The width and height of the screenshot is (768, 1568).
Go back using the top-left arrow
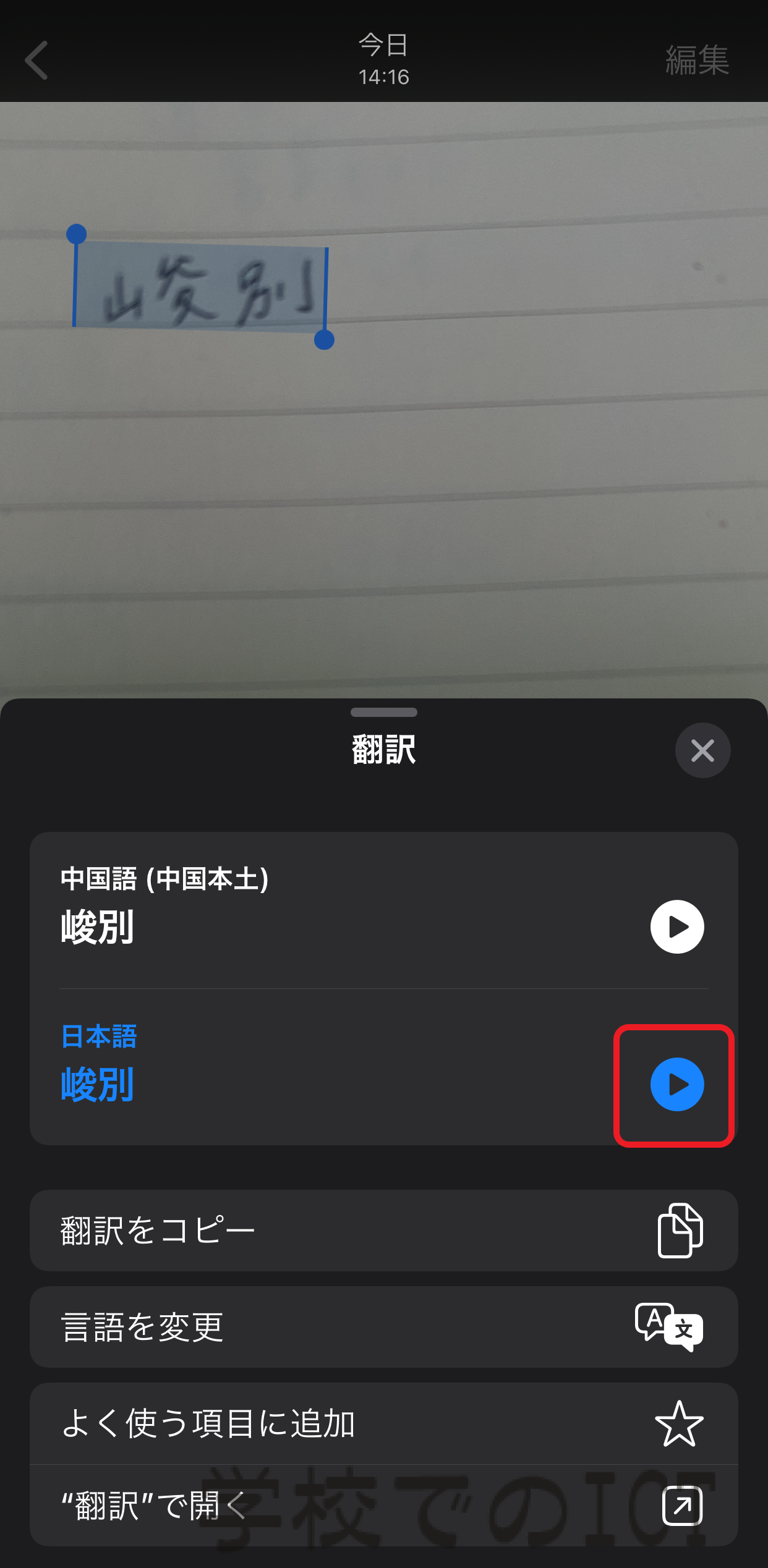36,61
